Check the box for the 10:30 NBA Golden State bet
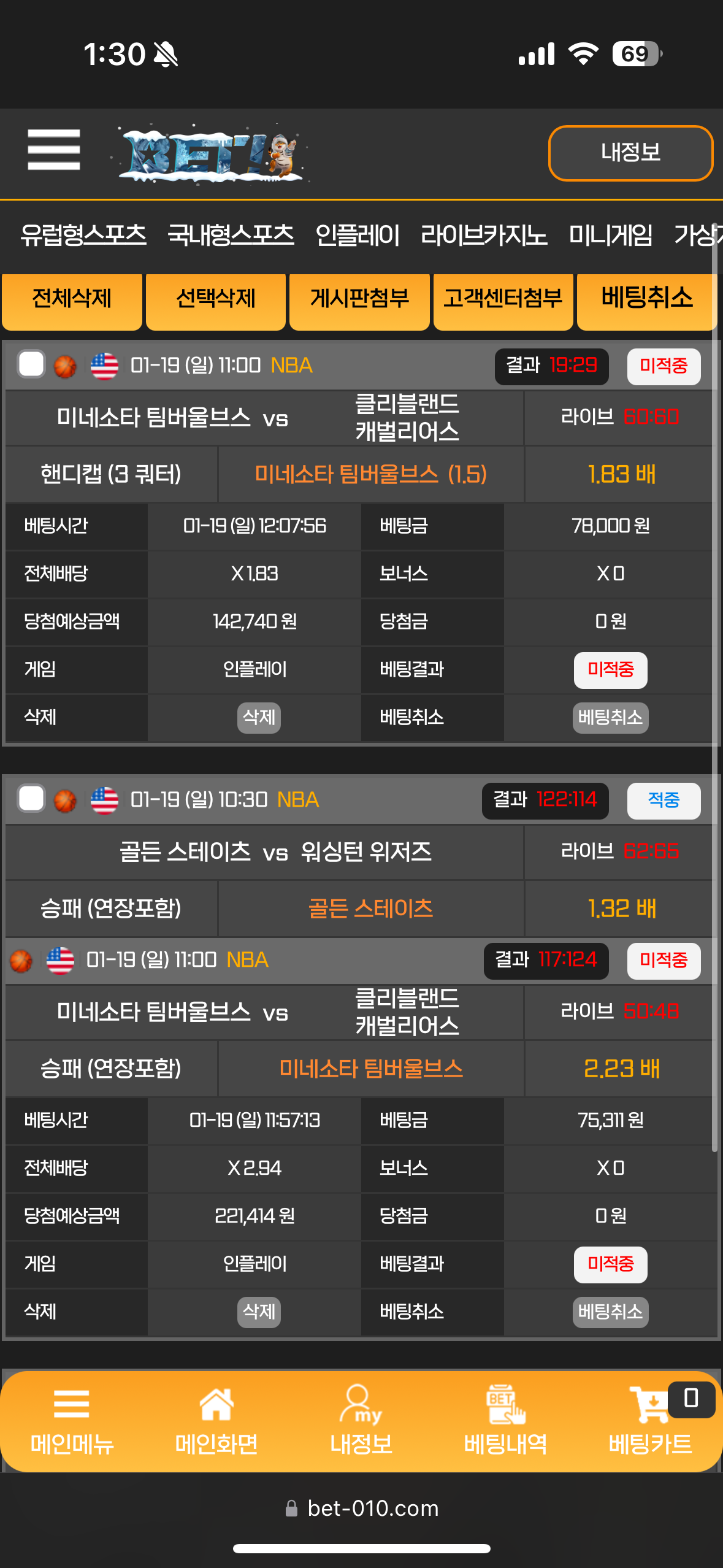723x1568 pixels. [31, 799]
